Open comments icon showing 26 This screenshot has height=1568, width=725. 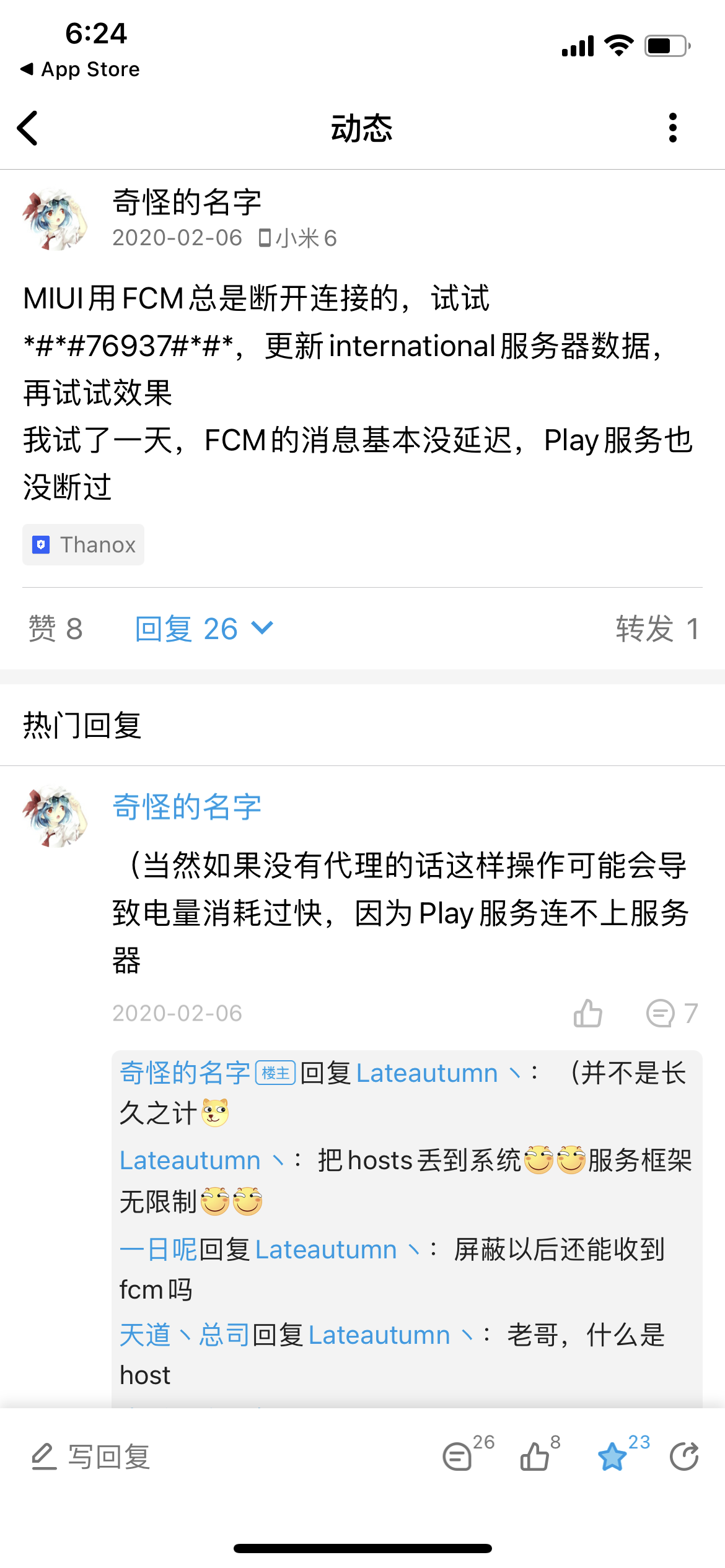pos(459,1457)
